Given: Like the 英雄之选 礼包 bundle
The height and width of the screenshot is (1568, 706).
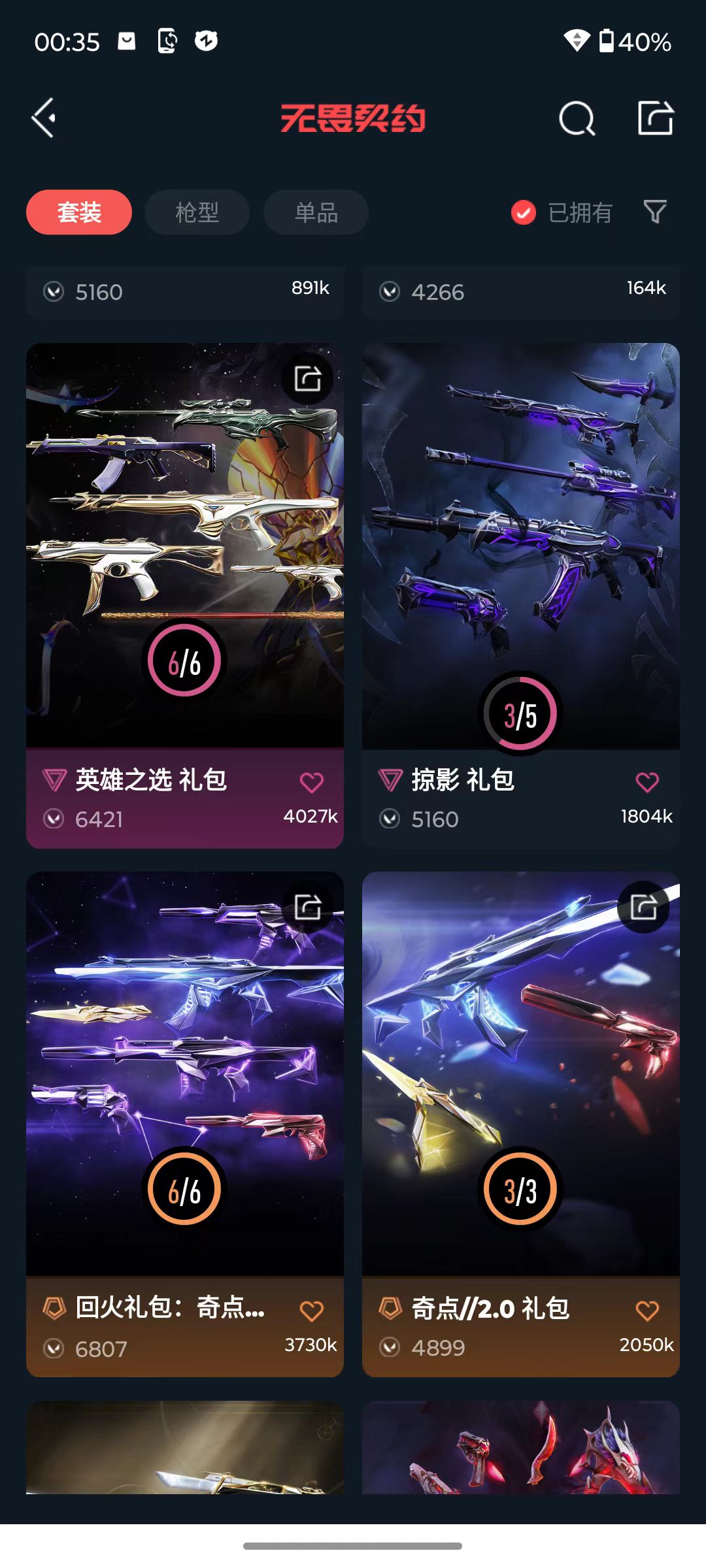Looking at the screenshot, I should [312, 782].
